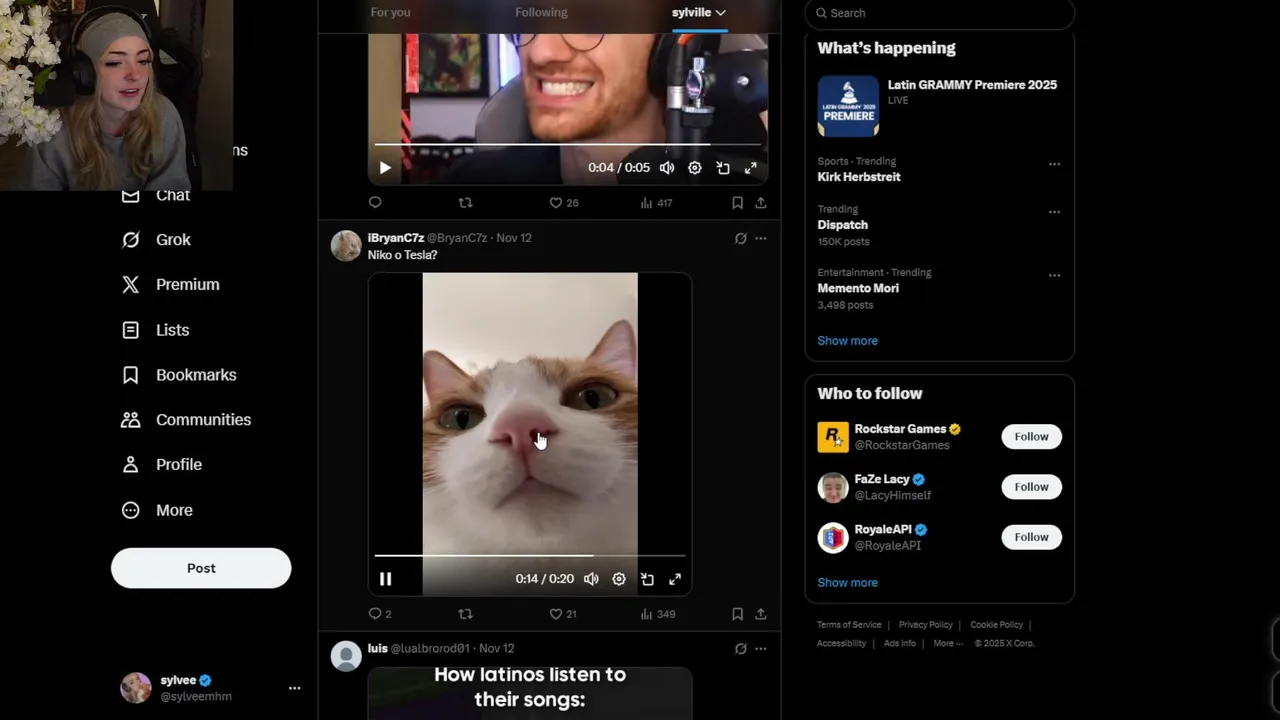This screenshot has width=1280, height=720.
Task: Switch to the Following tab
Action: pyautogui.click(x=541, y=13)
